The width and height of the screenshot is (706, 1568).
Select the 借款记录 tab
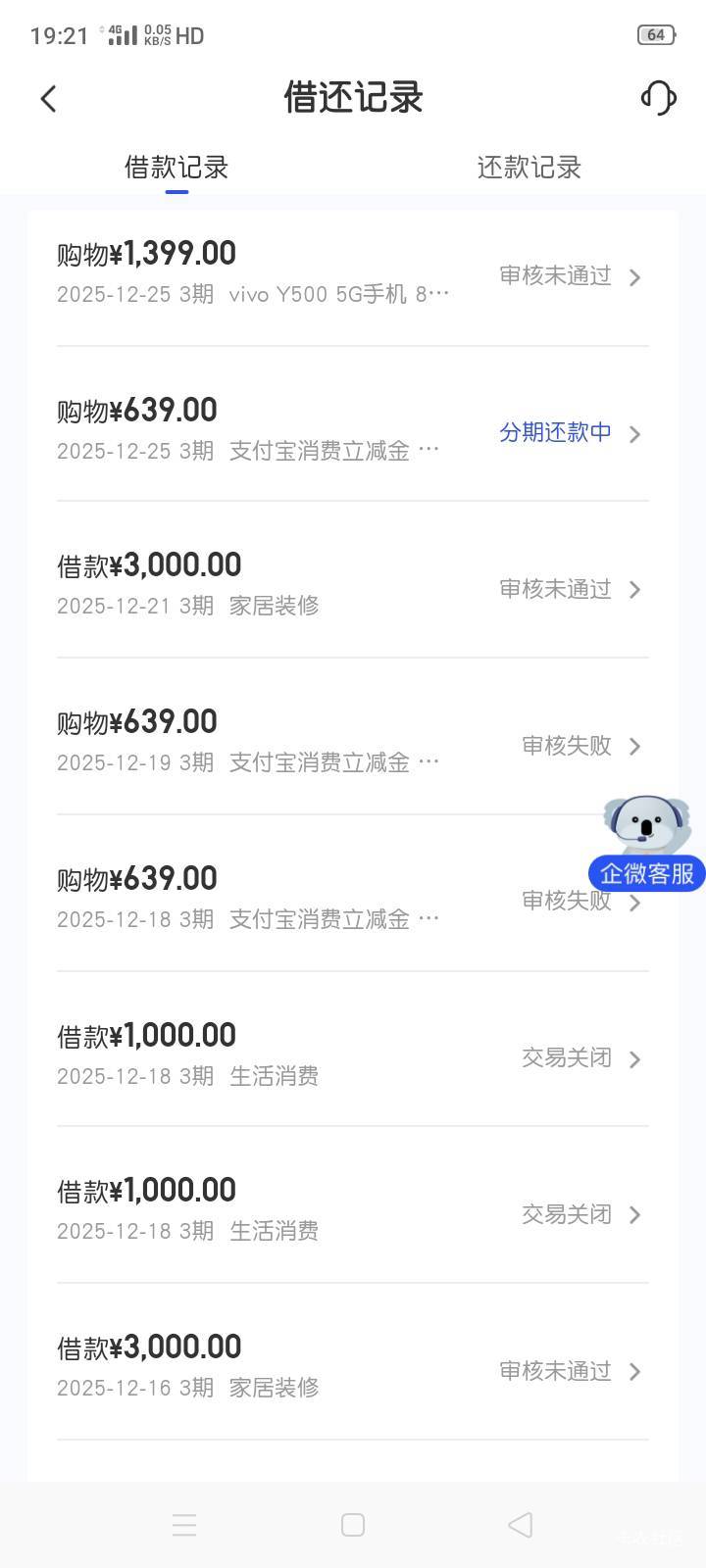click(x=176, y=168)
